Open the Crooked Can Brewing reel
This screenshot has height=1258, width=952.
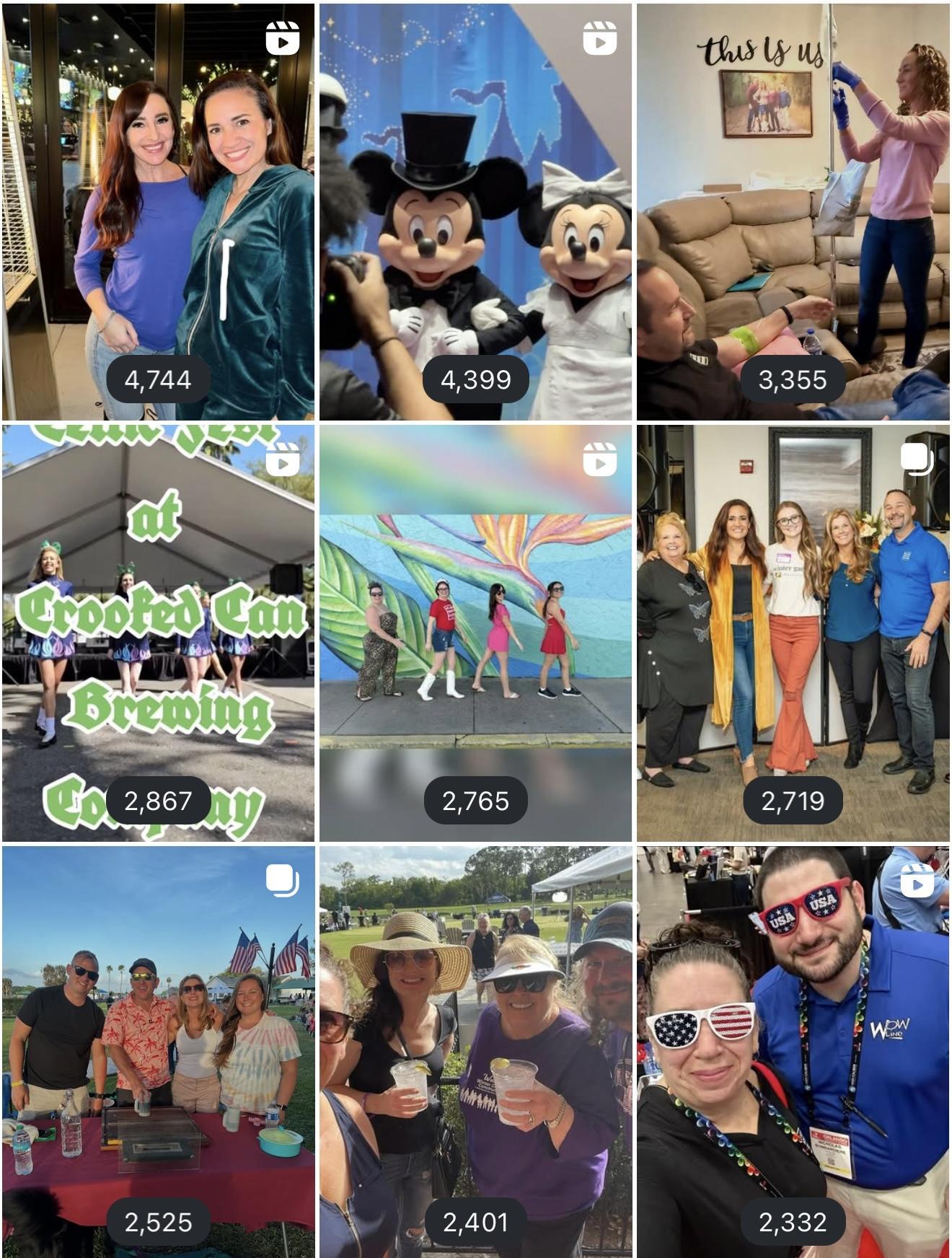158,633
